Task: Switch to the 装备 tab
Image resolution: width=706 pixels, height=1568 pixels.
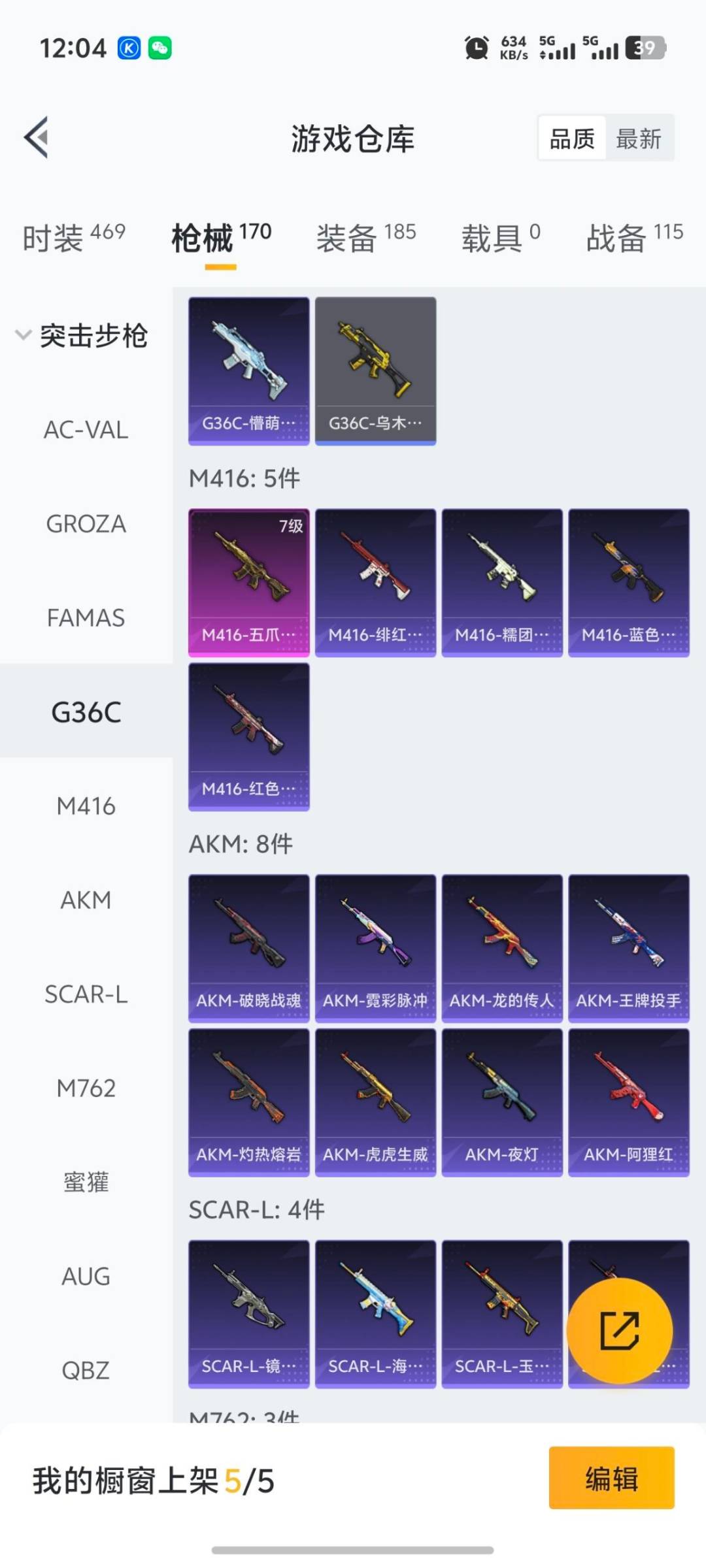Action: coord(366,237)
